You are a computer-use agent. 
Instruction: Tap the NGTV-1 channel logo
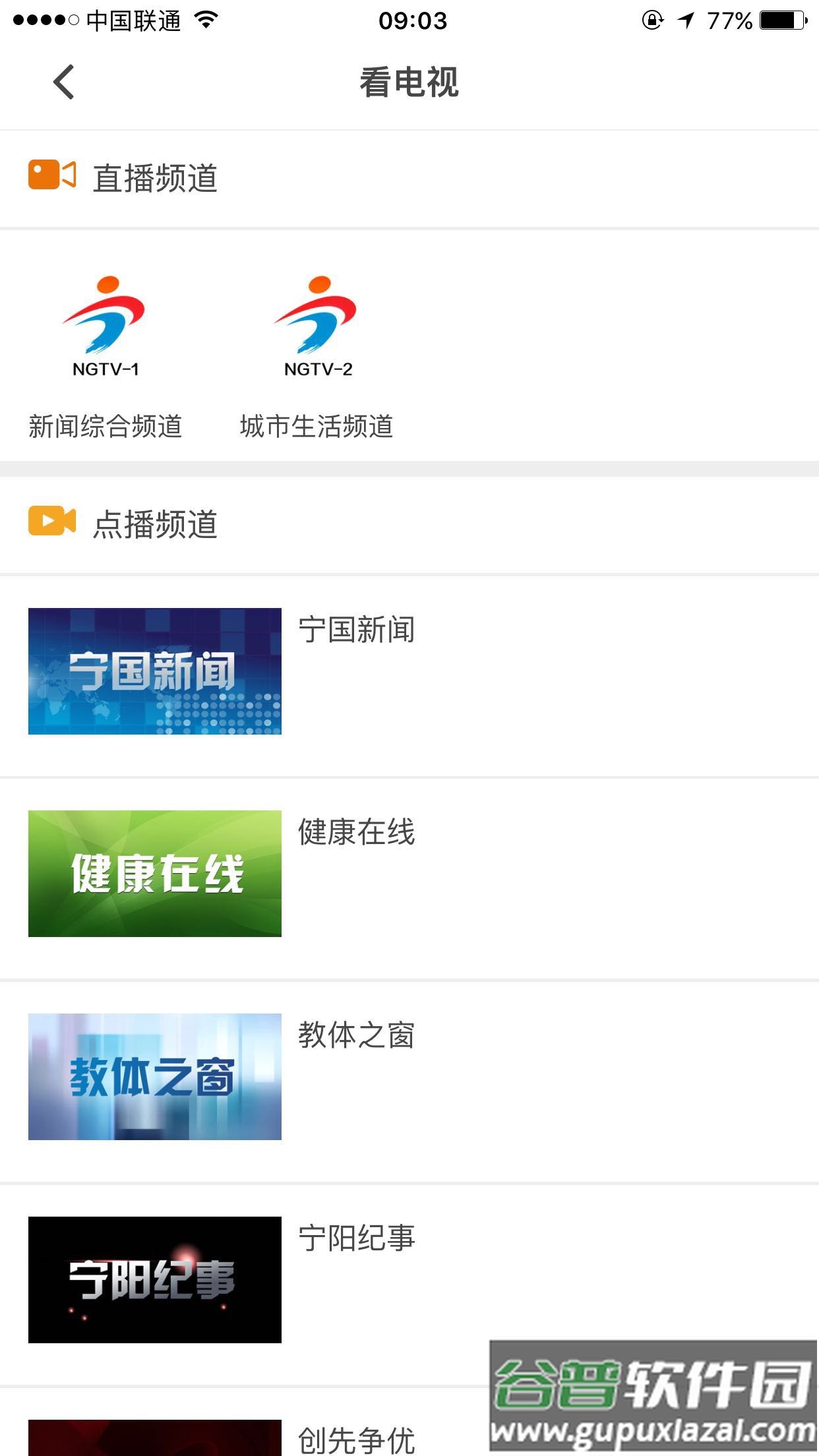coord(107,323)
